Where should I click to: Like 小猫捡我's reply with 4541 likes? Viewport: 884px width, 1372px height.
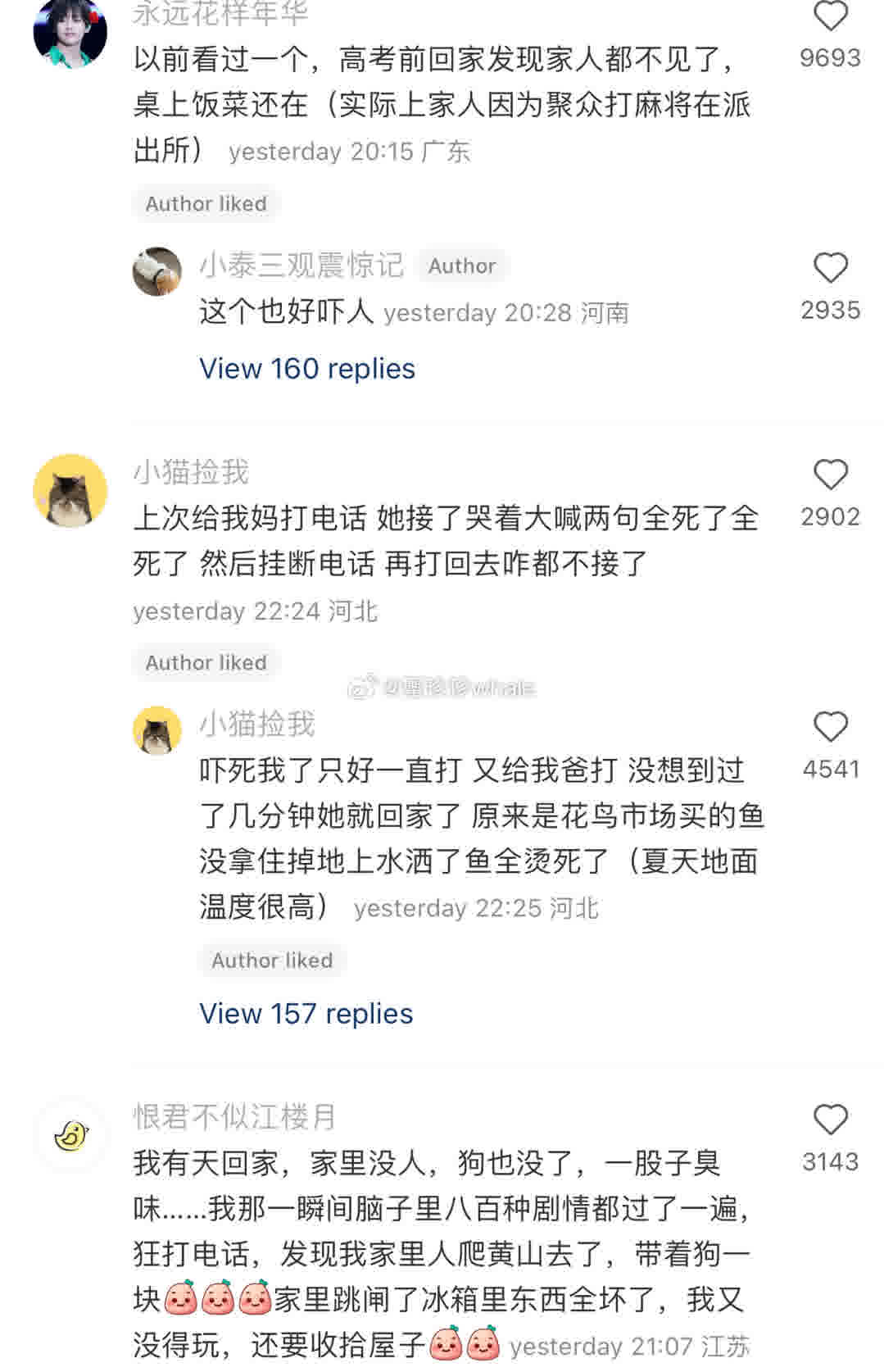(830, 728)
